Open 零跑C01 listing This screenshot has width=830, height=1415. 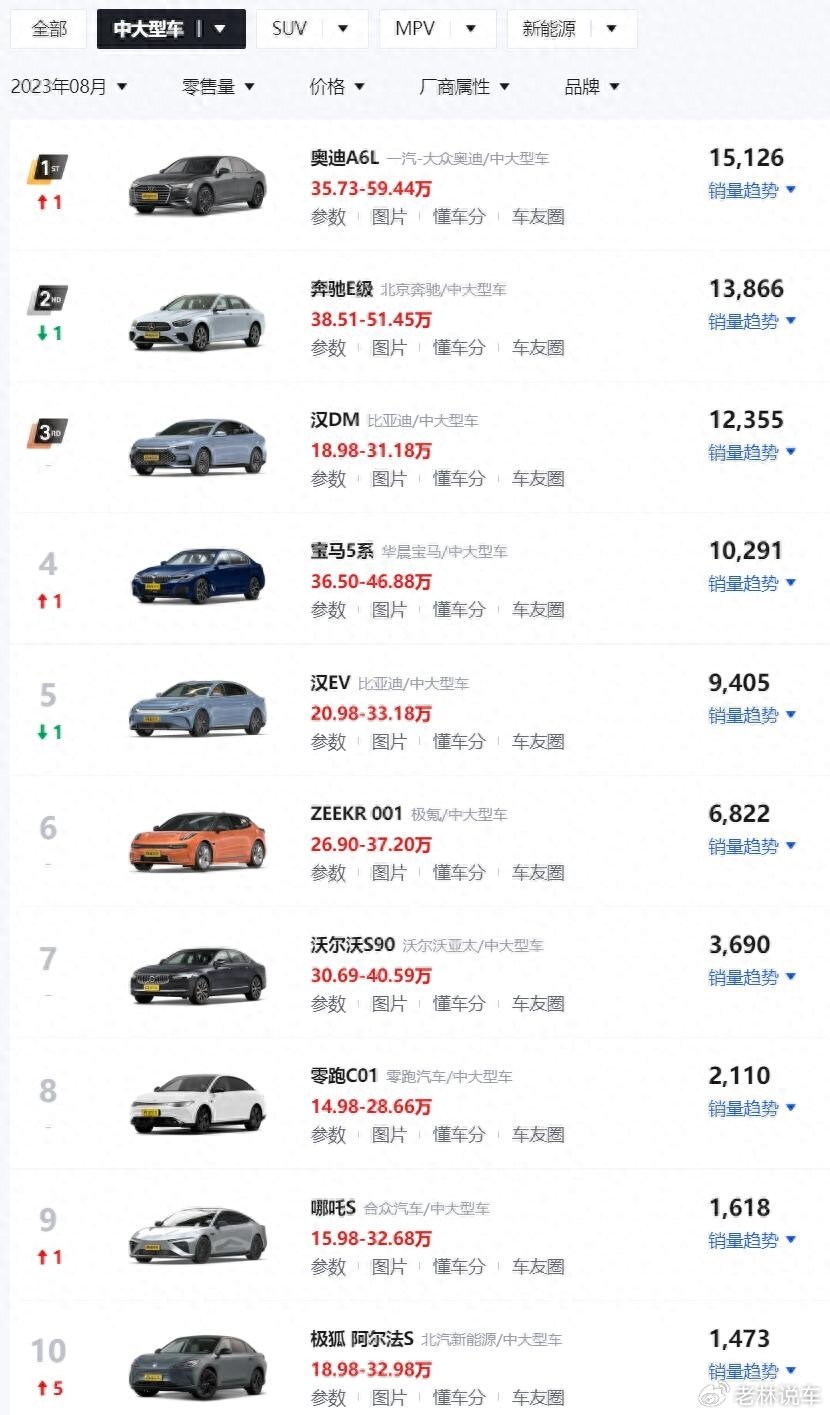(344, 1076)
